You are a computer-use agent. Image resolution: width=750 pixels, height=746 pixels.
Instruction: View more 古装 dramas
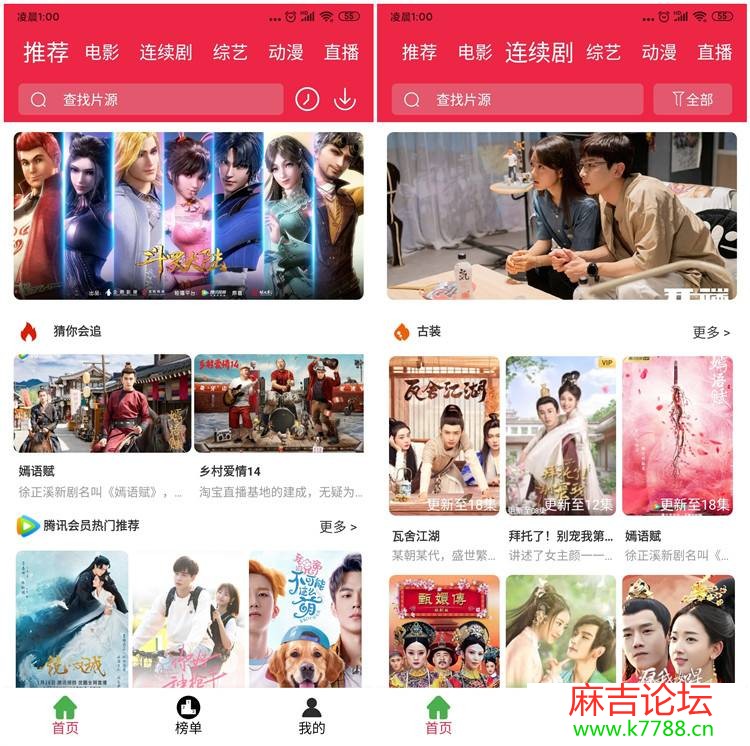tap(711, 332)
